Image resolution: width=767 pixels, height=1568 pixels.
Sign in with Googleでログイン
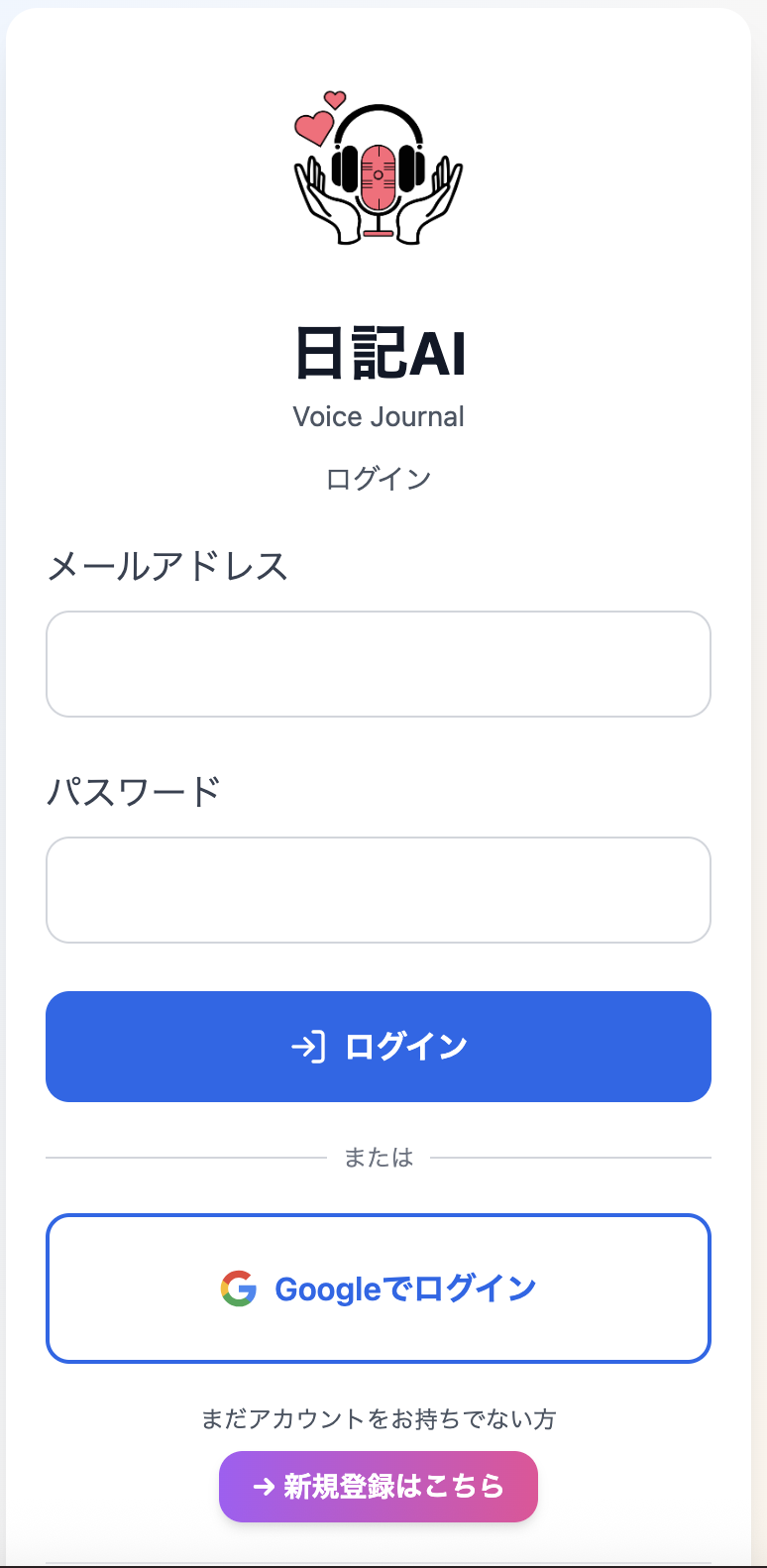pyautogui.click(x=378, y=1288)
